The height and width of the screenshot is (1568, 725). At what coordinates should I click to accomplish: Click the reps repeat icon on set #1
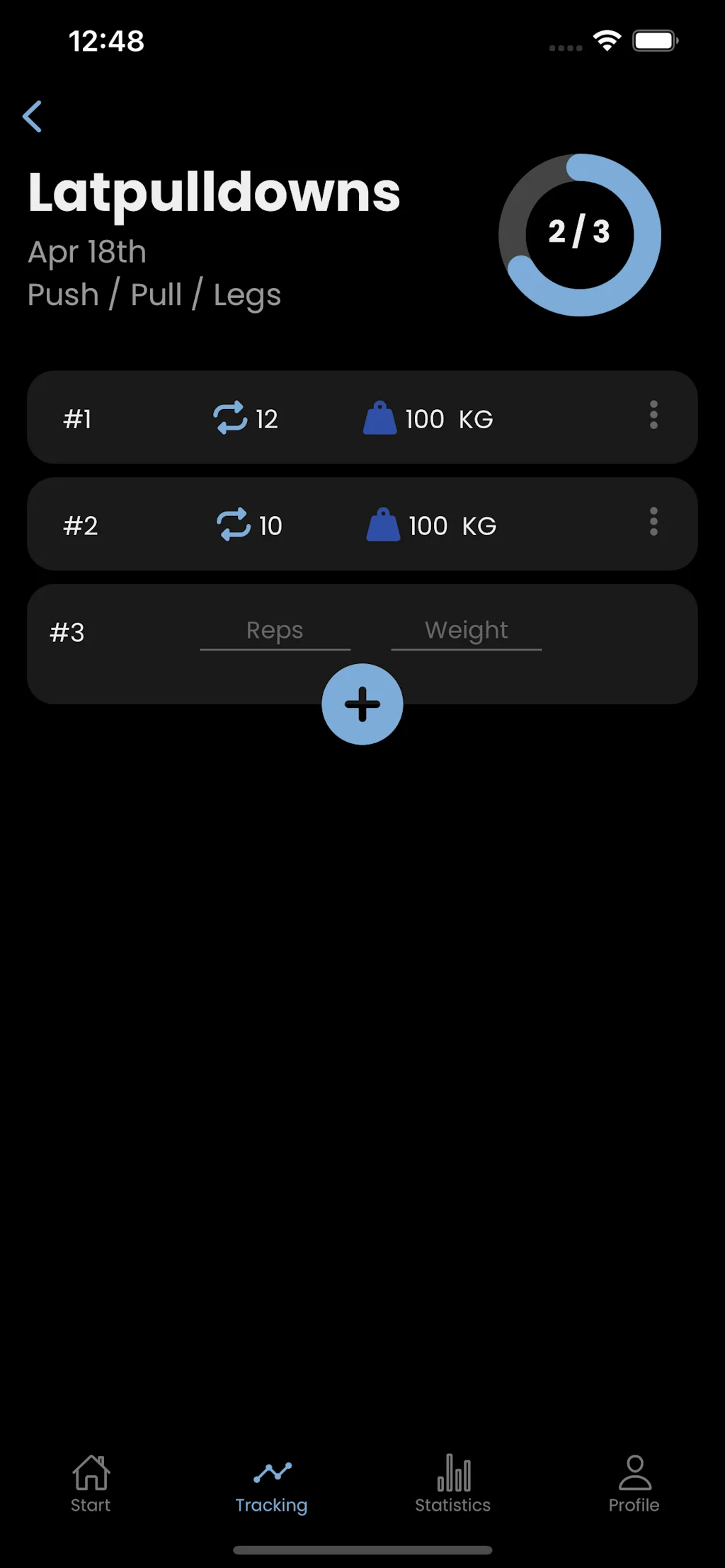coord(230,418)
